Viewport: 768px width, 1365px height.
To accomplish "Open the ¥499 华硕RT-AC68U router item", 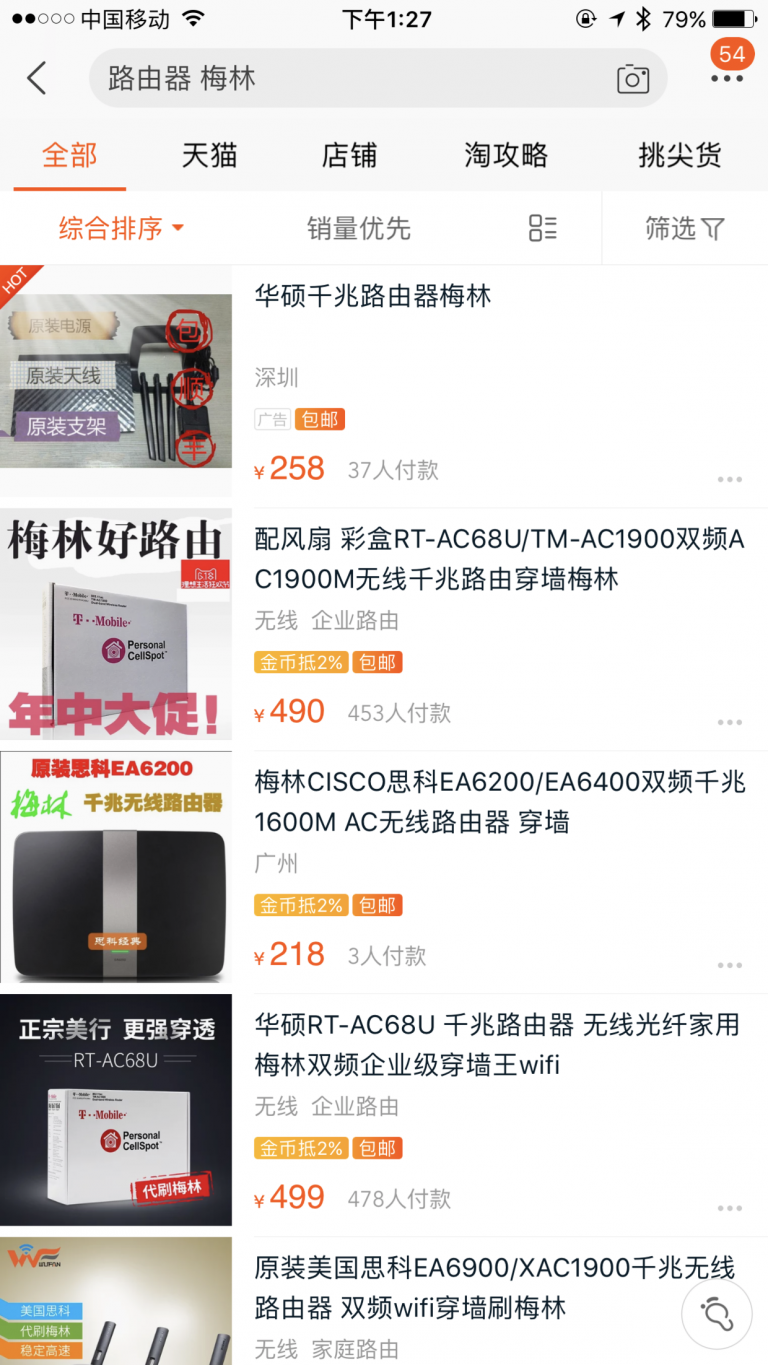I will [497, 1045].
